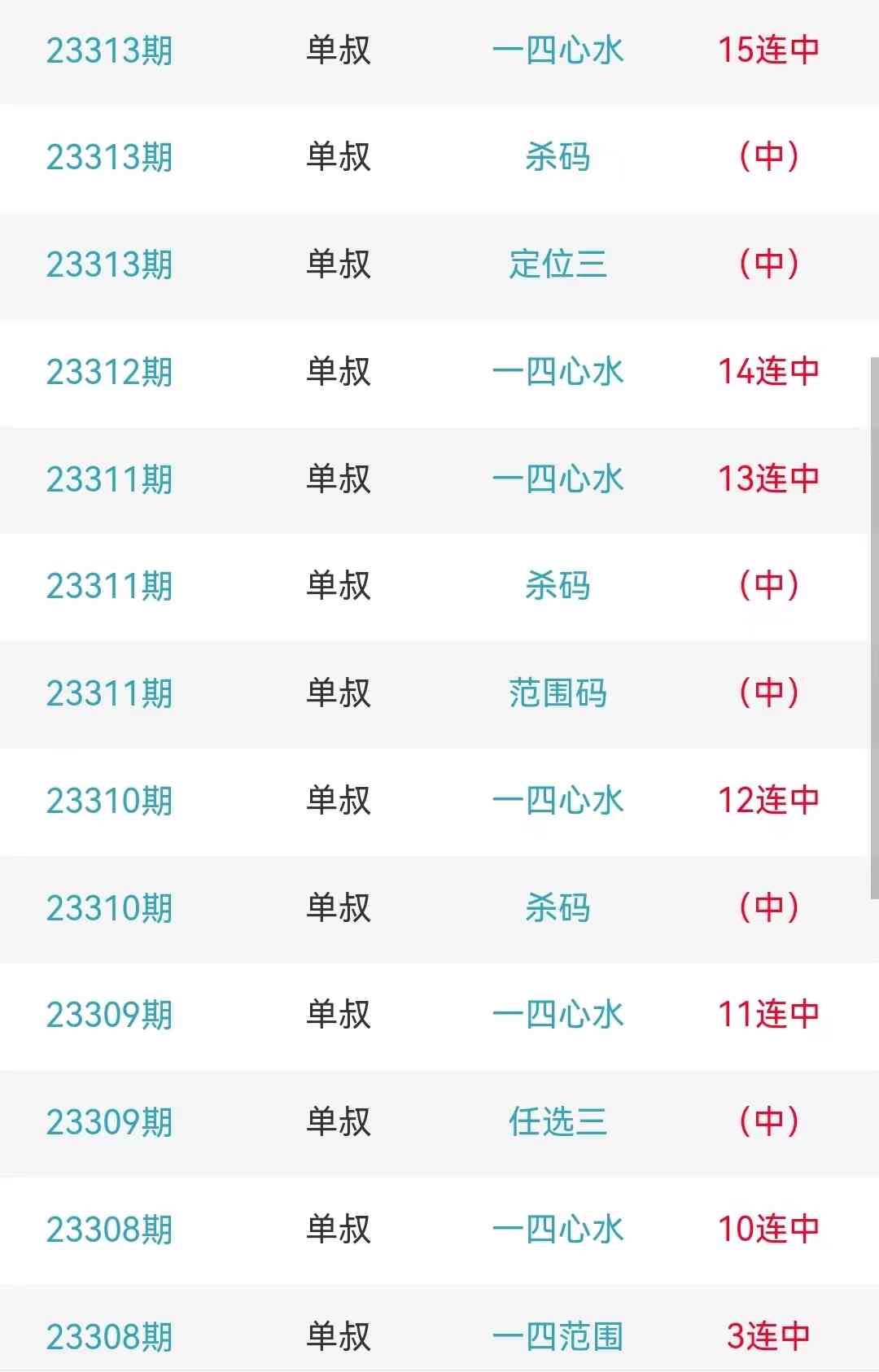Screen dimensions: 879x1372
Task: Open the 23313期 杀码 entry
Action: (x=558, y=157)
